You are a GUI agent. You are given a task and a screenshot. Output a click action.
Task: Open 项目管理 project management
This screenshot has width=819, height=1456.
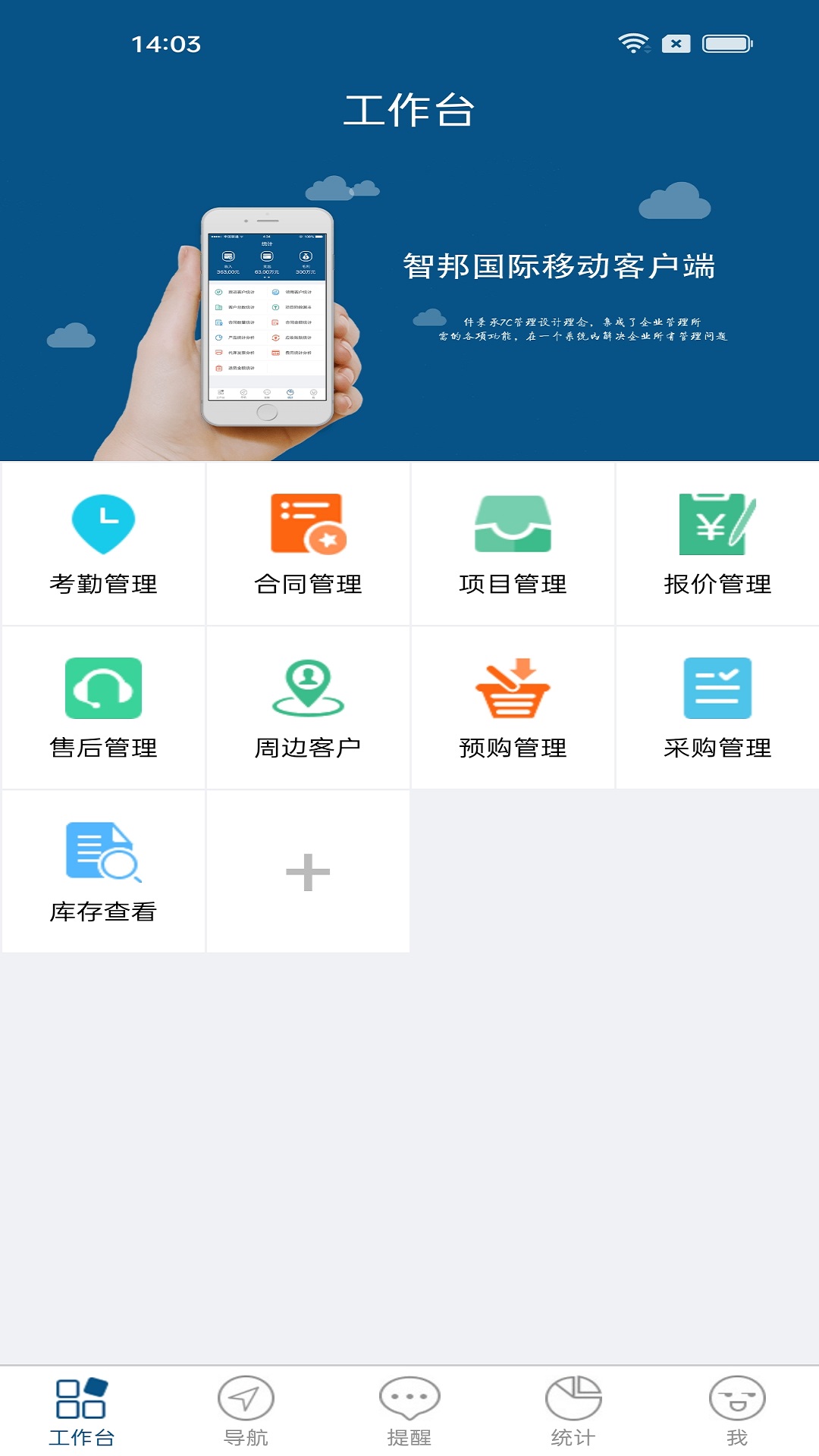click(513, 544)
